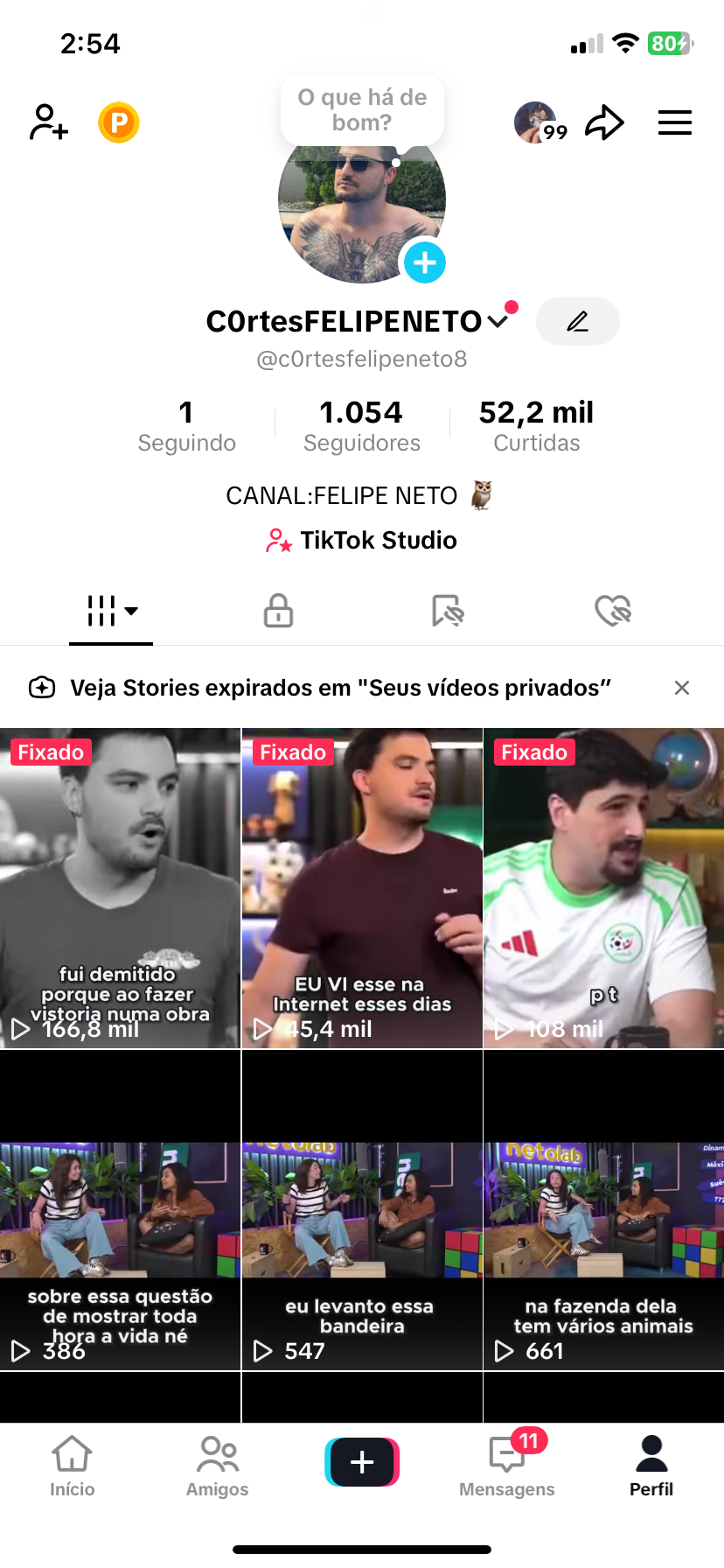Switch to the saved favorites tab
724x1568 pixels.
447,611
